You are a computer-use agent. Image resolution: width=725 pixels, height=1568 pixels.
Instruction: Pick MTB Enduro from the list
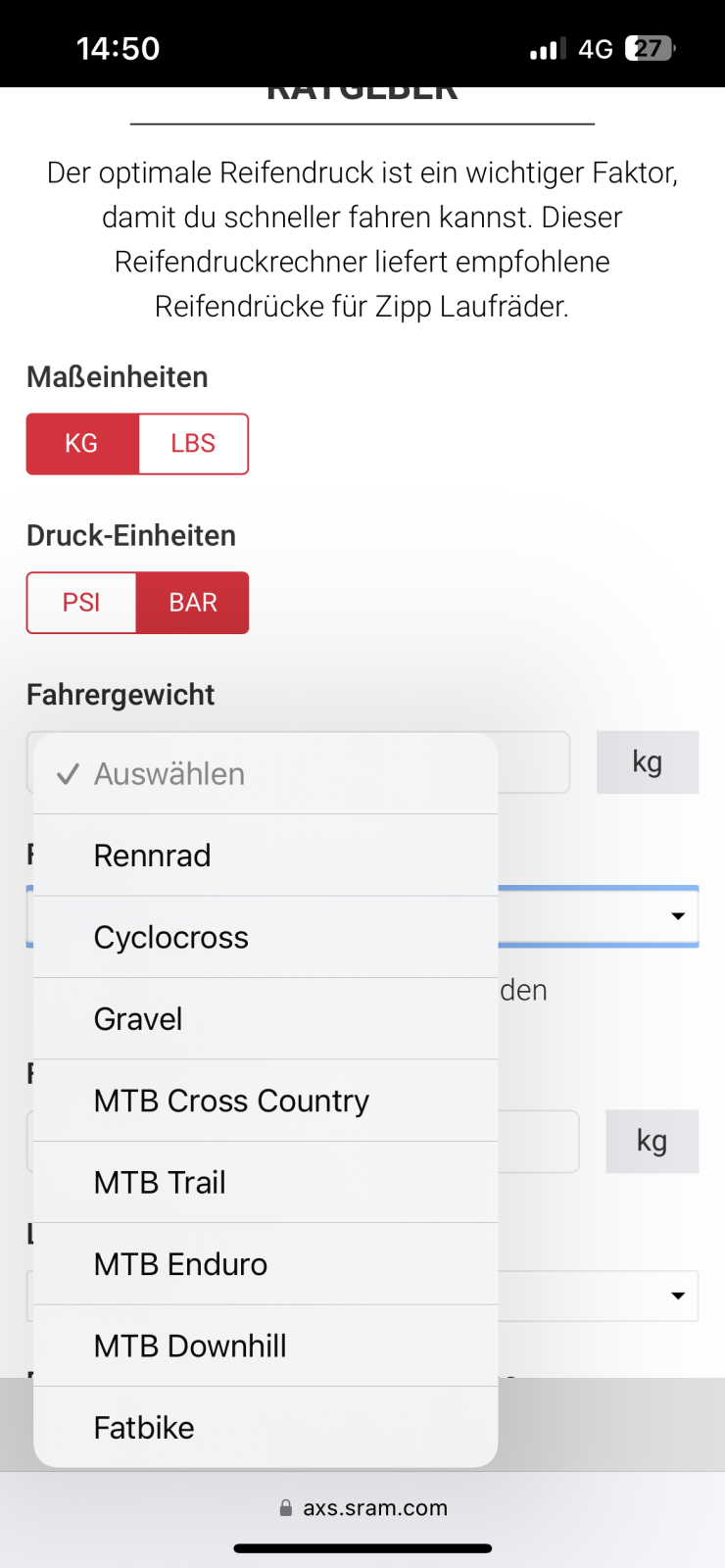click(x=266, y=1264)
